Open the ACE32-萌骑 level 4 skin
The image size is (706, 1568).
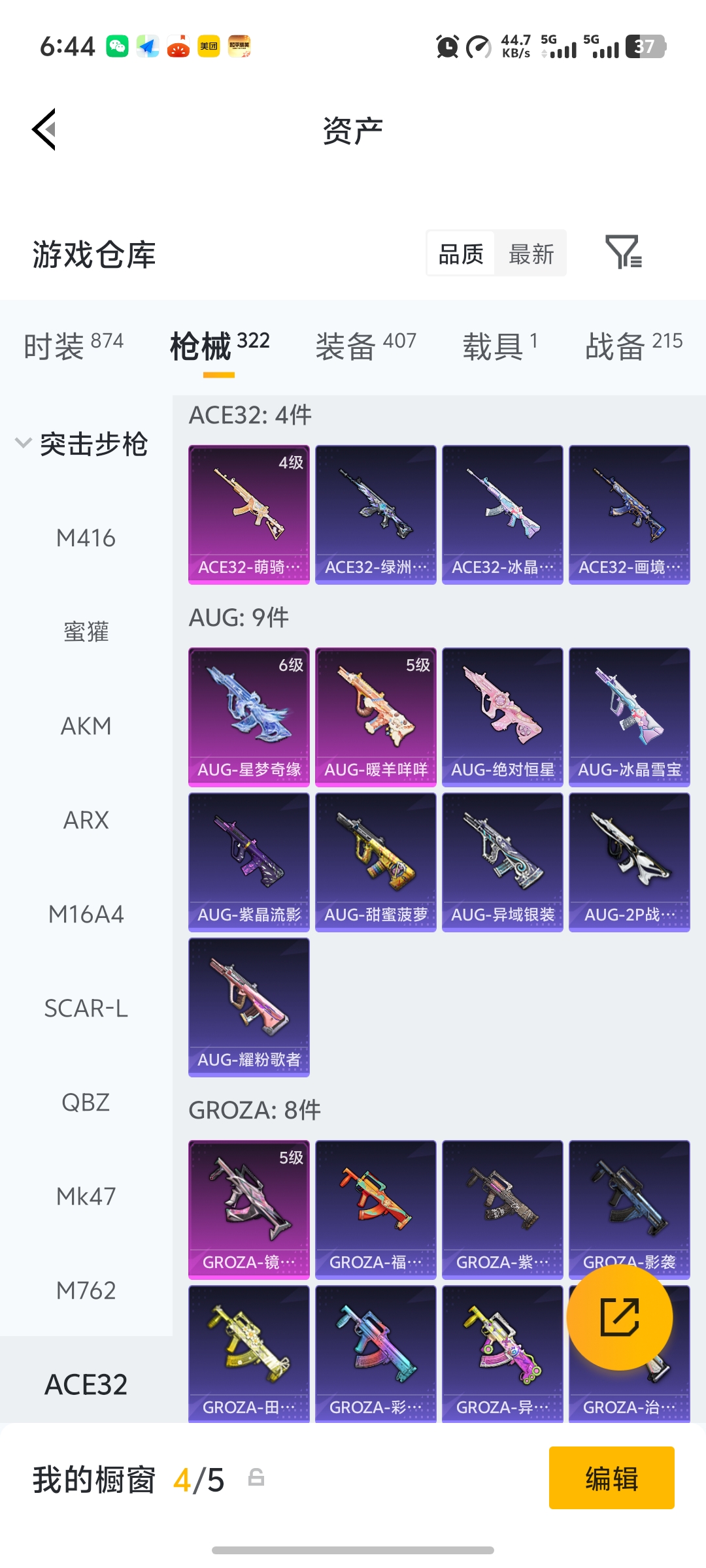coord(248,514)
